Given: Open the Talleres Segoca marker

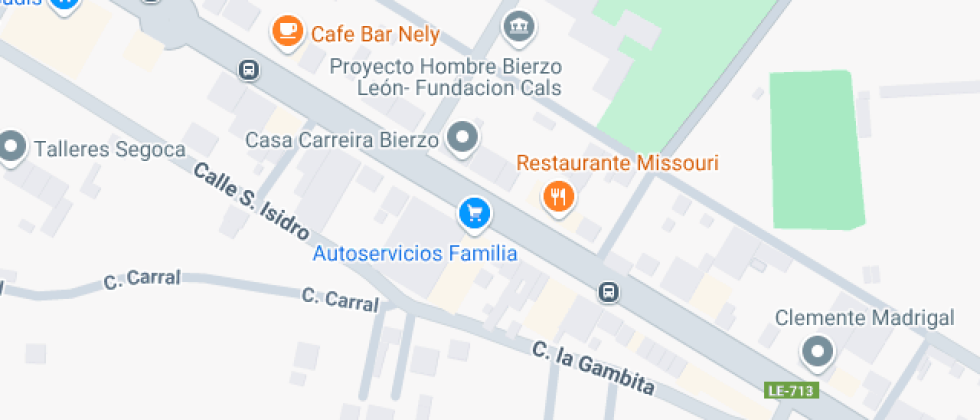Looking at the screenshot, I should [x=11, y=148].
